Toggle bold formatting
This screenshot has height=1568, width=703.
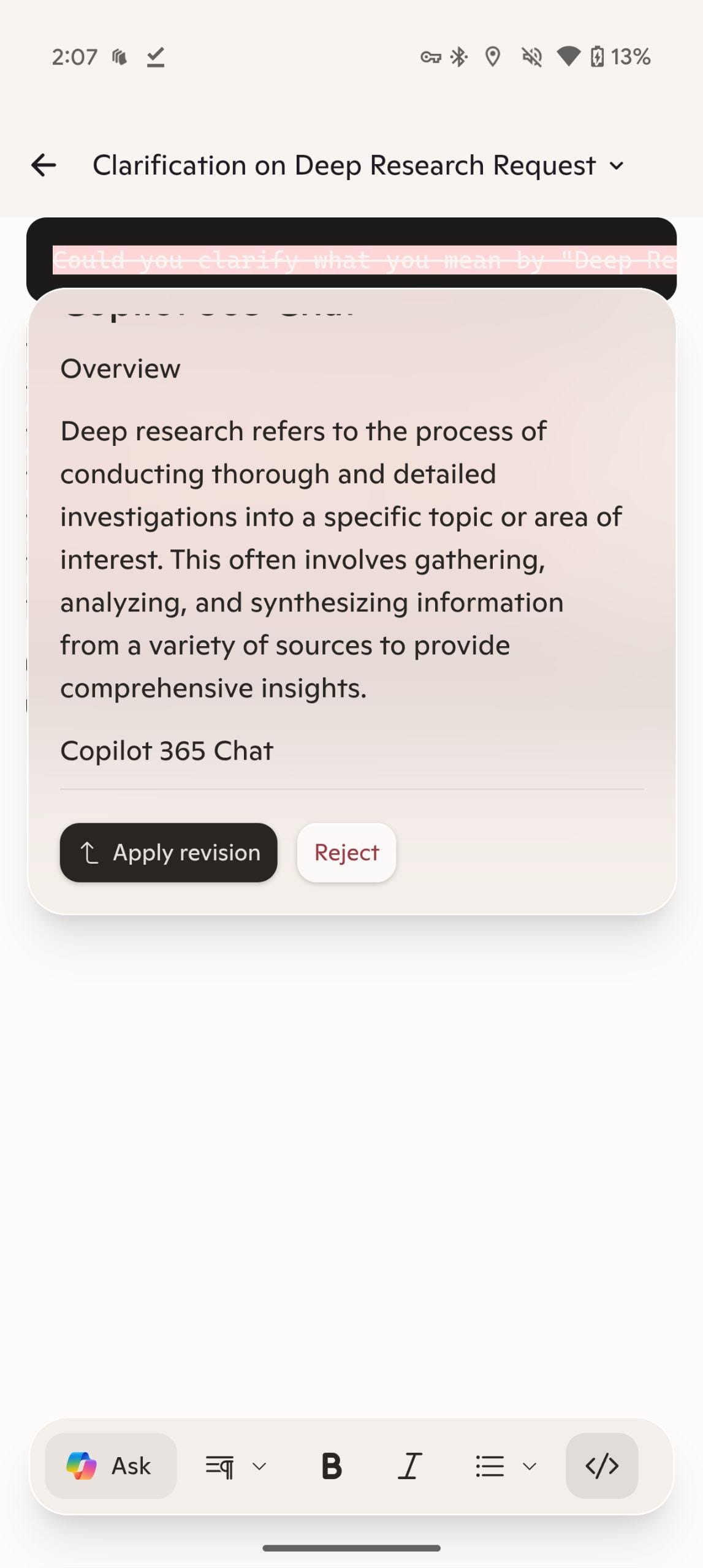point(332,1466)
